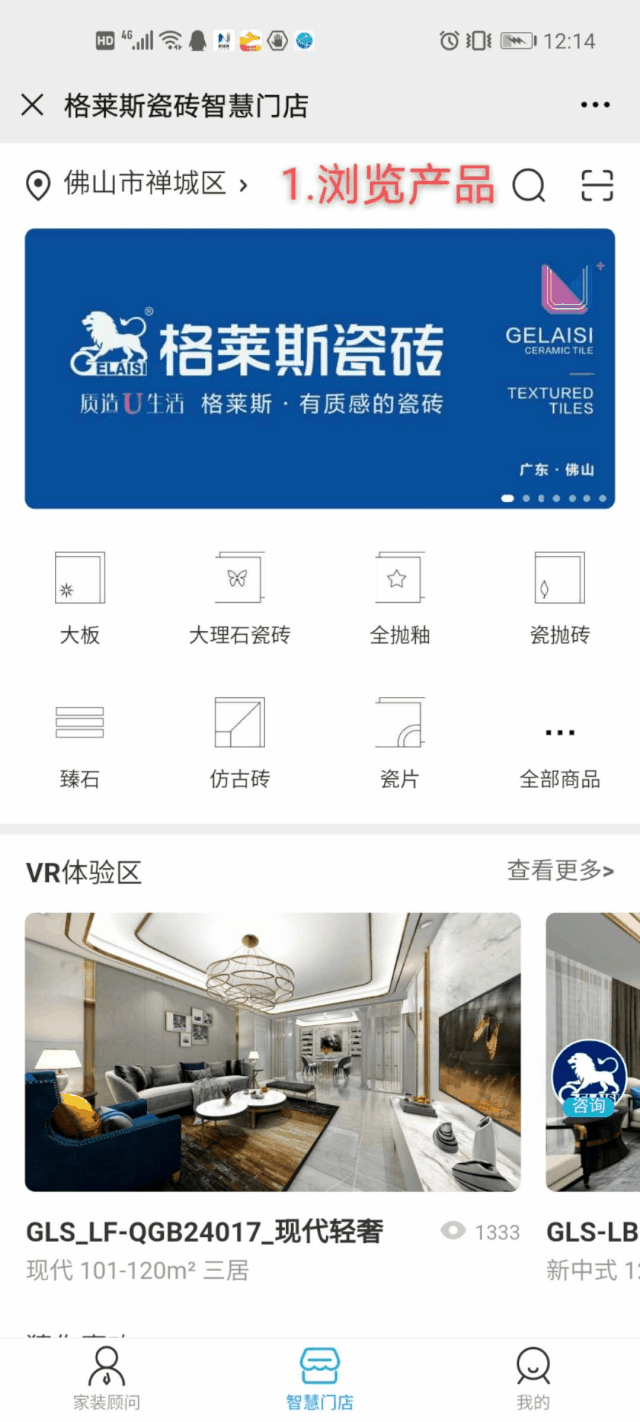Tap 查看更多 in VR体验区
The image size is (640, 1422).
(560, 871)
